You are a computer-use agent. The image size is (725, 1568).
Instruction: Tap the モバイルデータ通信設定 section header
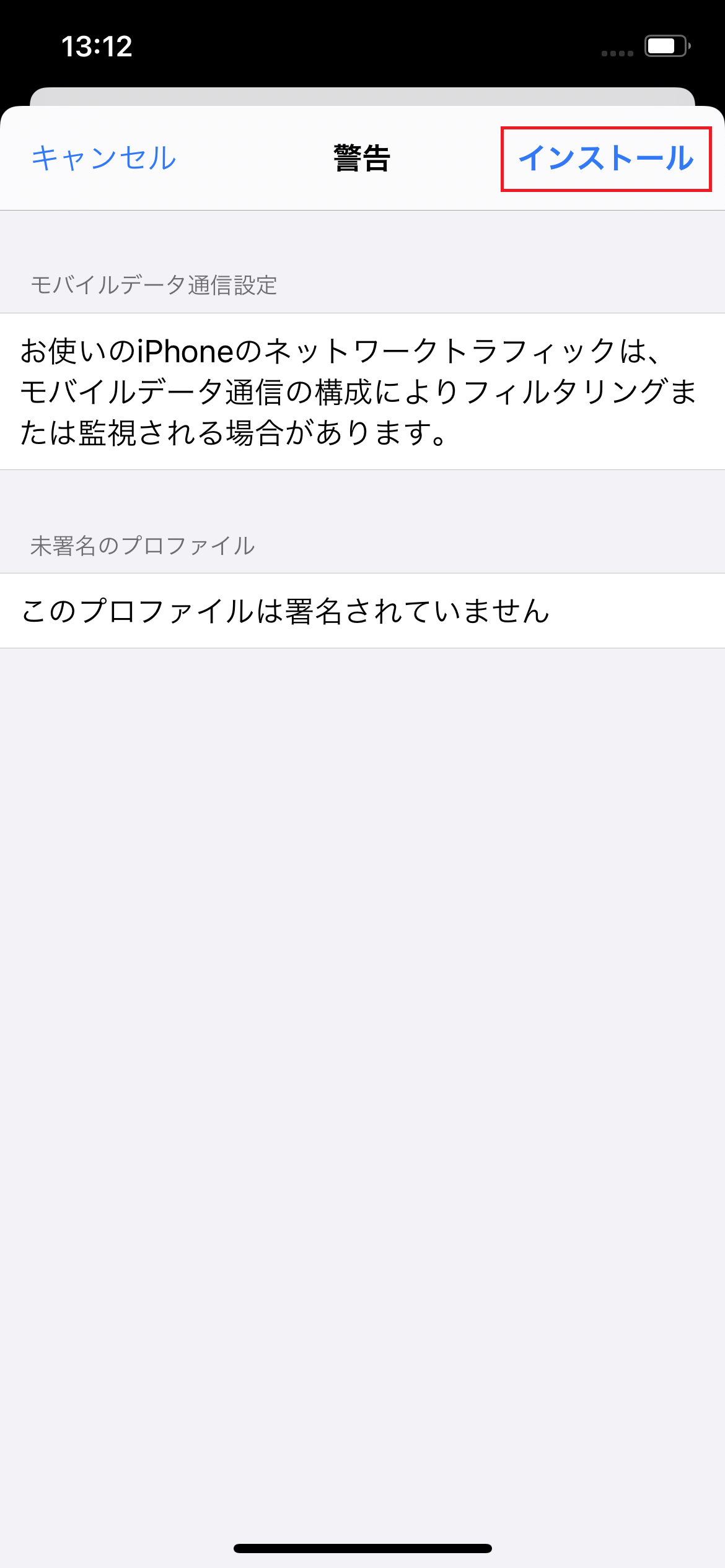tap(155, 284)
